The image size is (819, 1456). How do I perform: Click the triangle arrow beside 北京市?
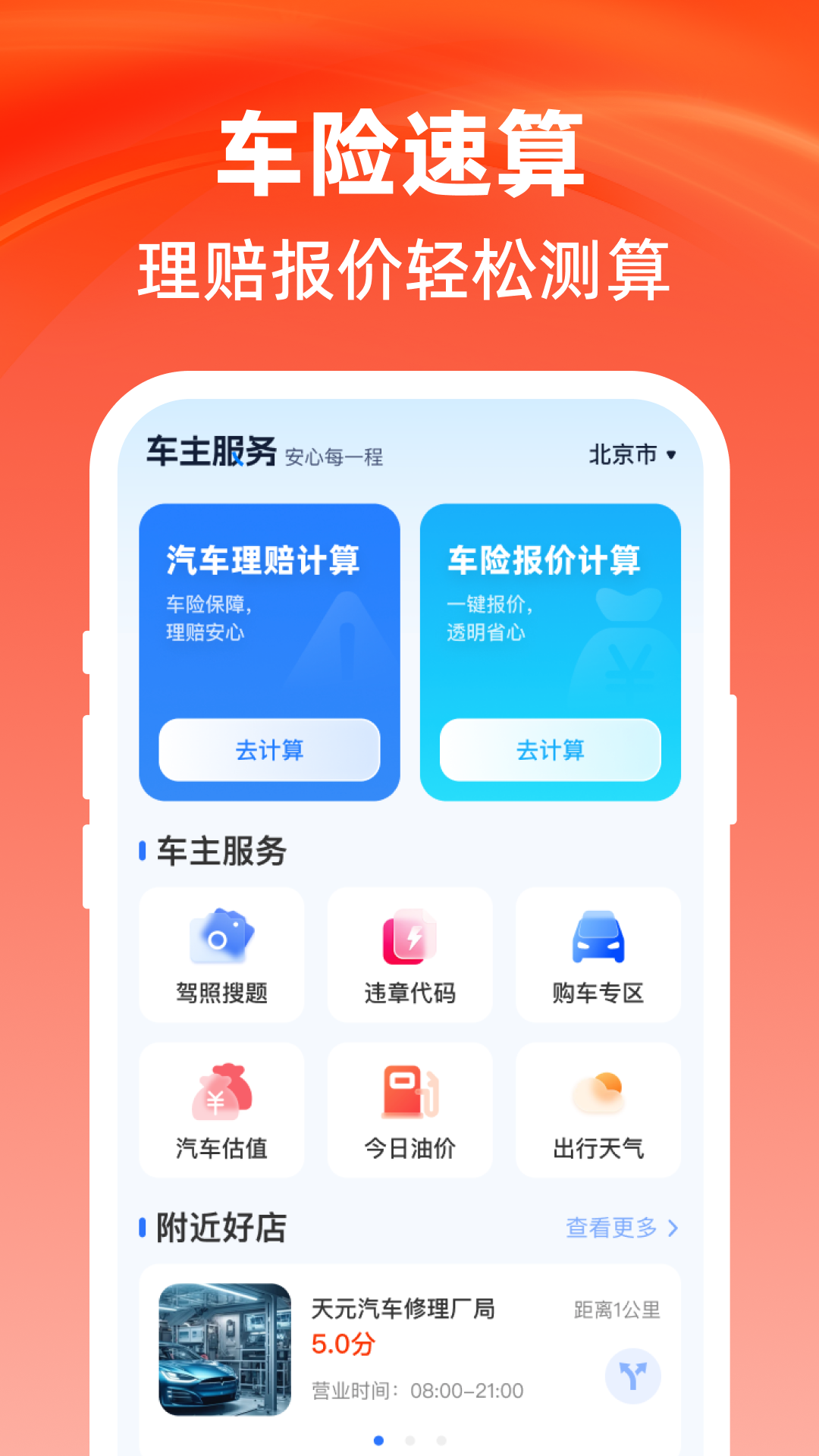672,453
